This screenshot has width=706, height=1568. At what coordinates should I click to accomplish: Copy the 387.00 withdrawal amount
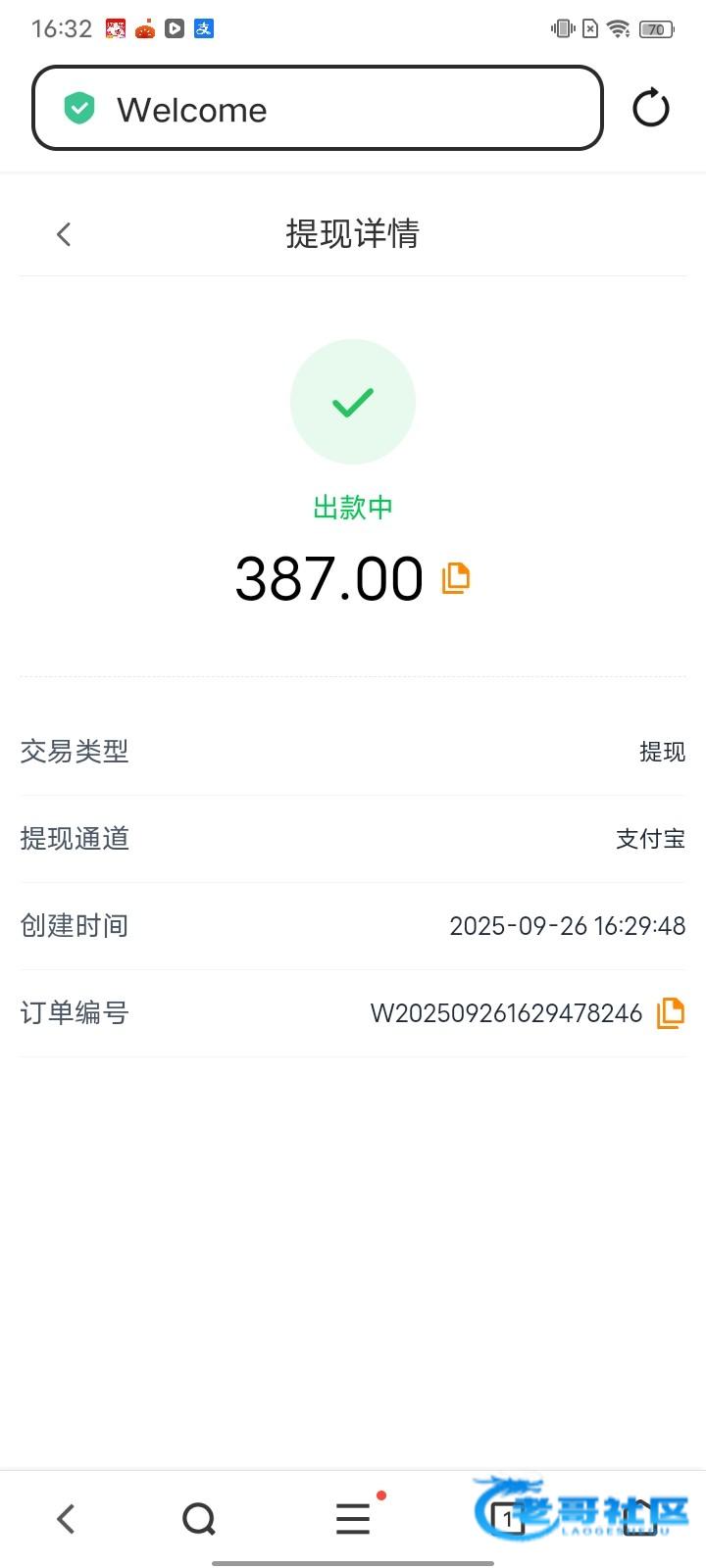456,578
